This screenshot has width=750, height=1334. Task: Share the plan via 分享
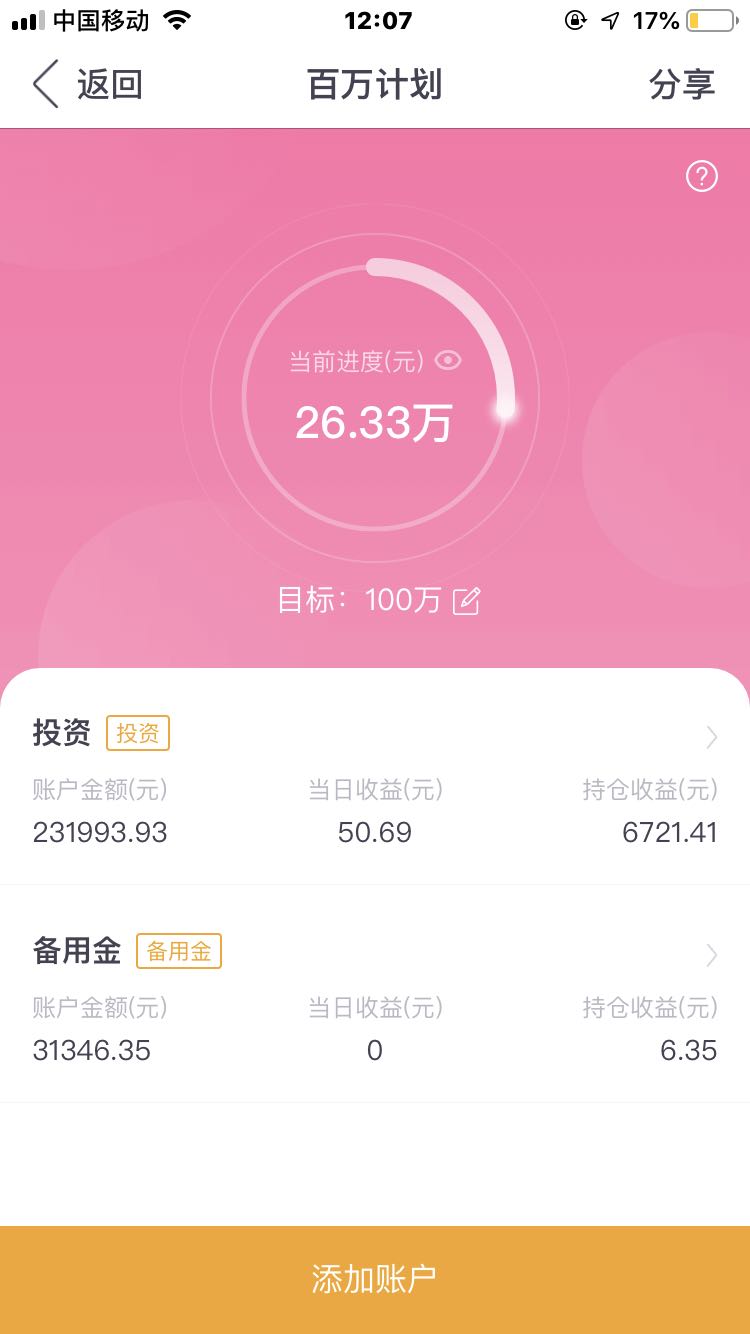(x=682, y=85)
